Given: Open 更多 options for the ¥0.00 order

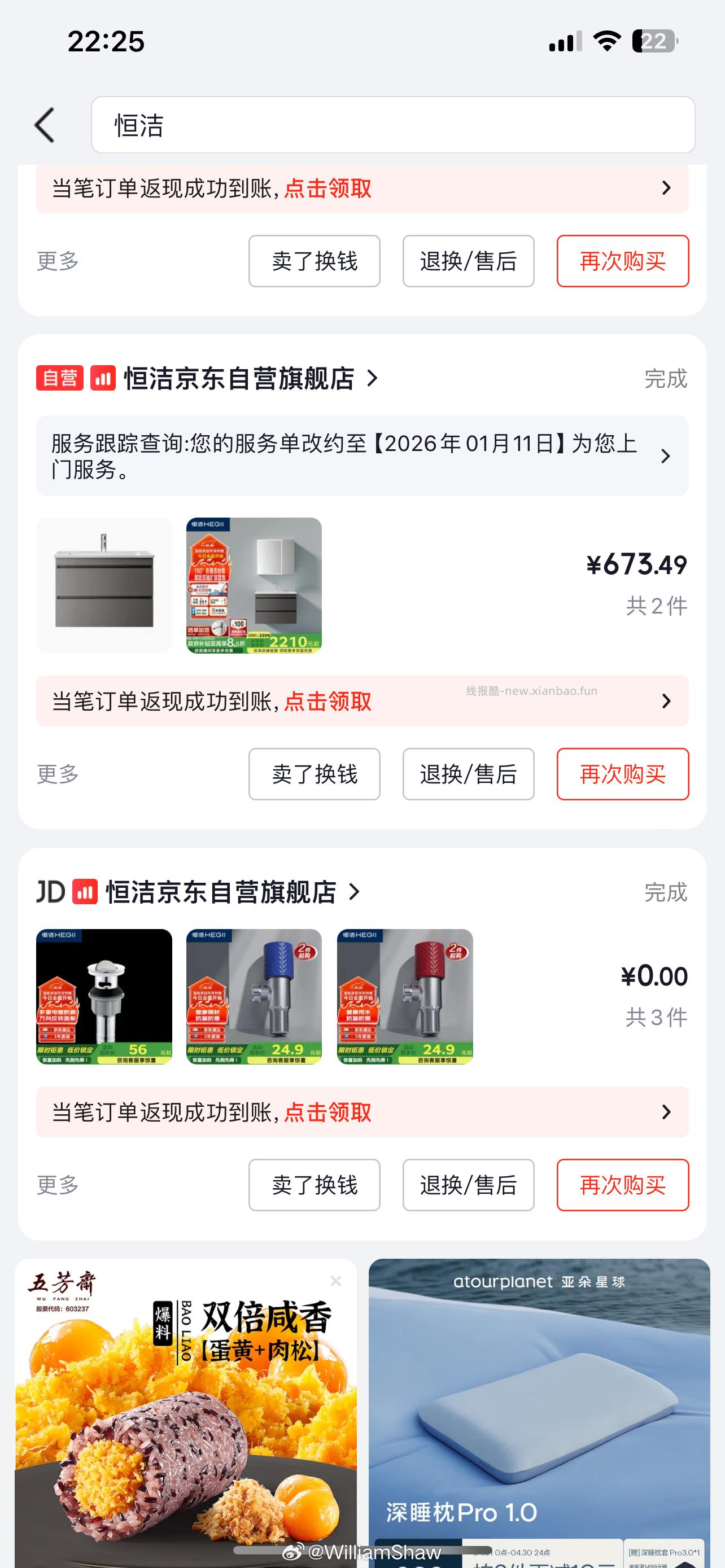Looking at the screenshot, I should click(x=58, y=1185).
